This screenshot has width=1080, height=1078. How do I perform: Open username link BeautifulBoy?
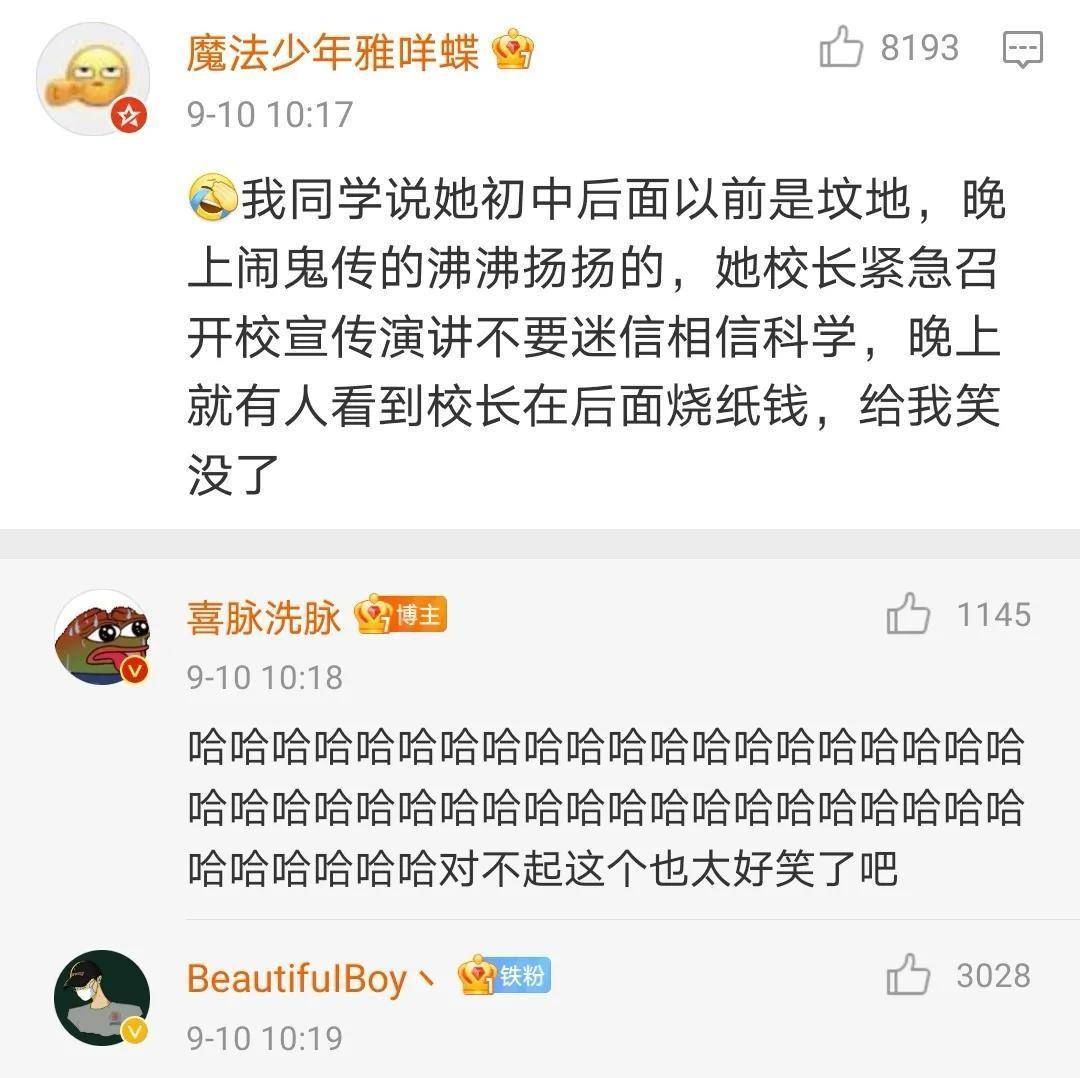coord(297,978)
